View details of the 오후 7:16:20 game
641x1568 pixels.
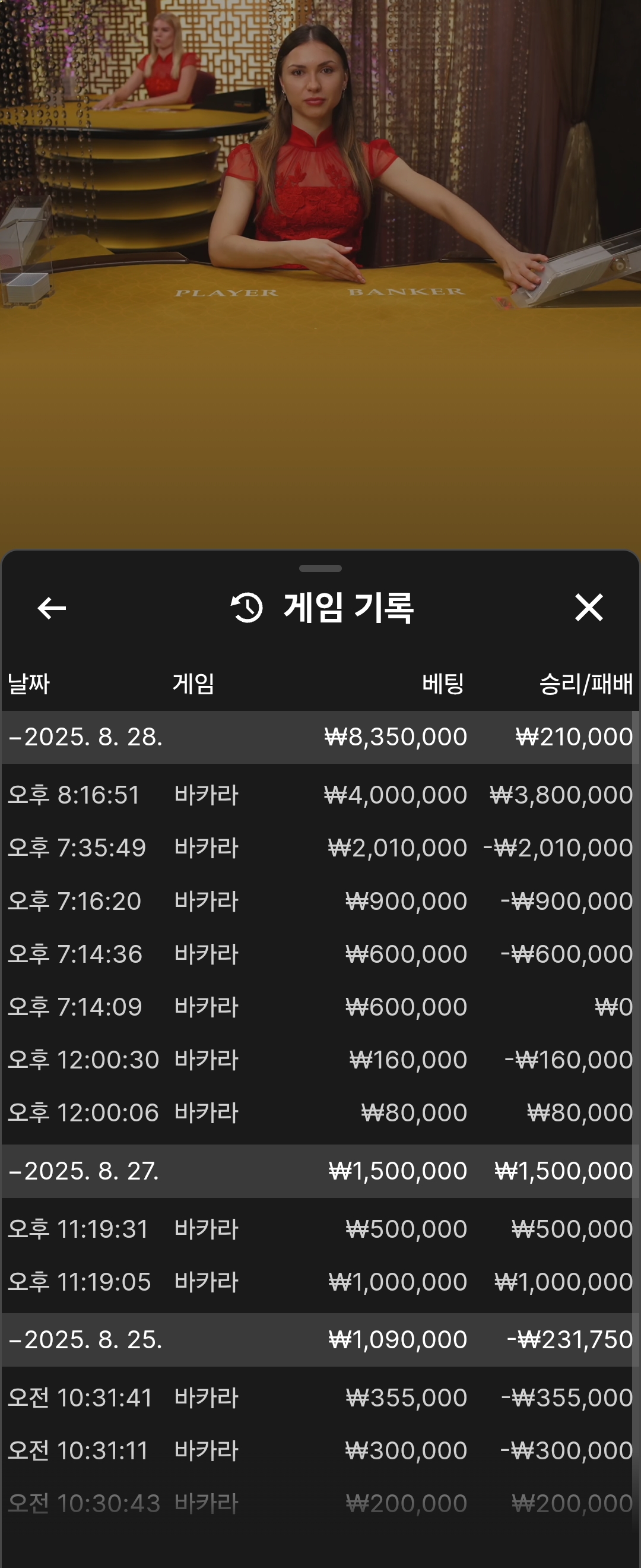(x=320, y=901)
